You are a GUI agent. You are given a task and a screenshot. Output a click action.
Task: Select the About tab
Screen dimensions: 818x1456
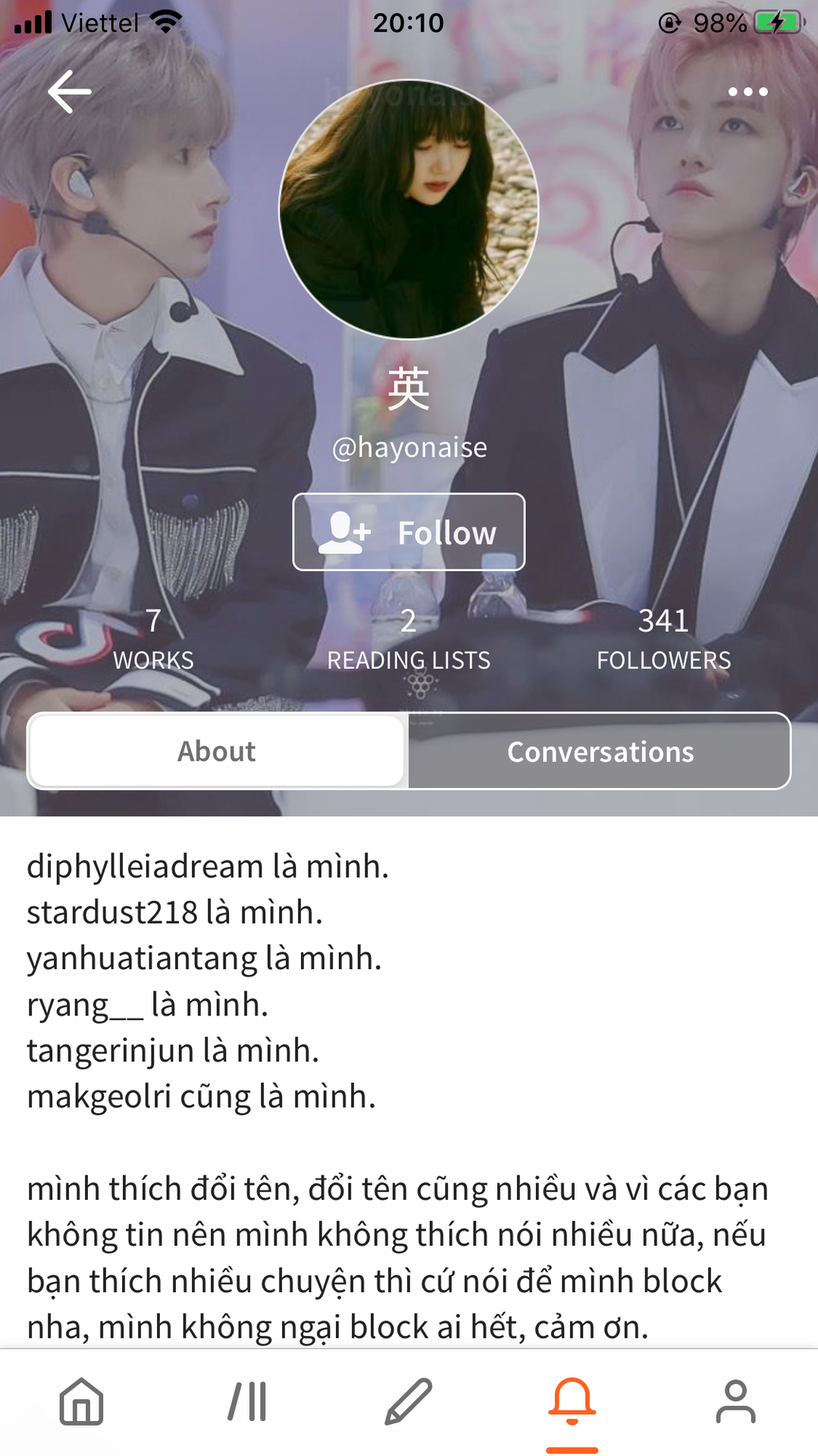tap(217, 752)
